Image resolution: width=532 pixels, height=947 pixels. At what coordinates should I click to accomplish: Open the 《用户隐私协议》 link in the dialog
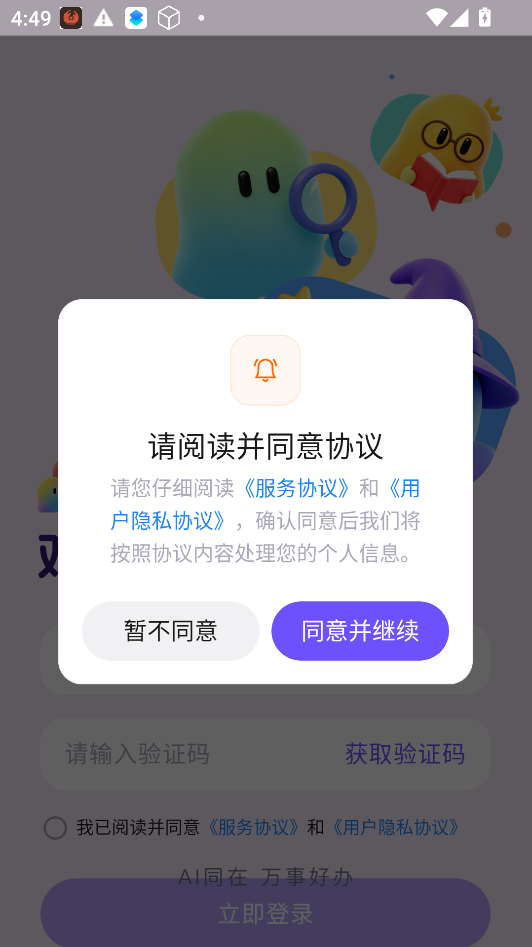(169, 521)
